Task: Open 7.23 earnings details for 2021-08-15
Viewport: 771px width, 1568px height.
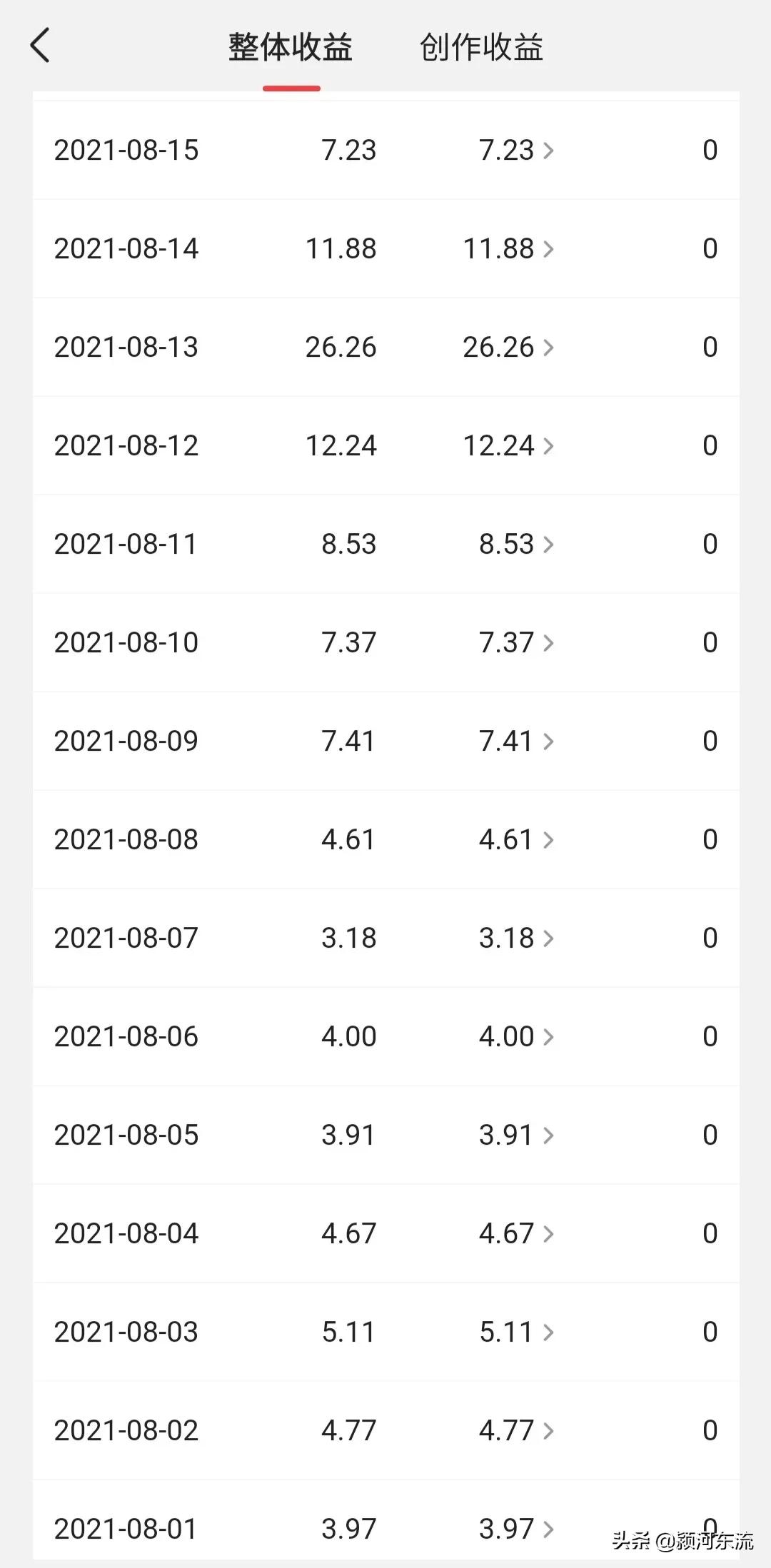Action: [x=516, y=150]
